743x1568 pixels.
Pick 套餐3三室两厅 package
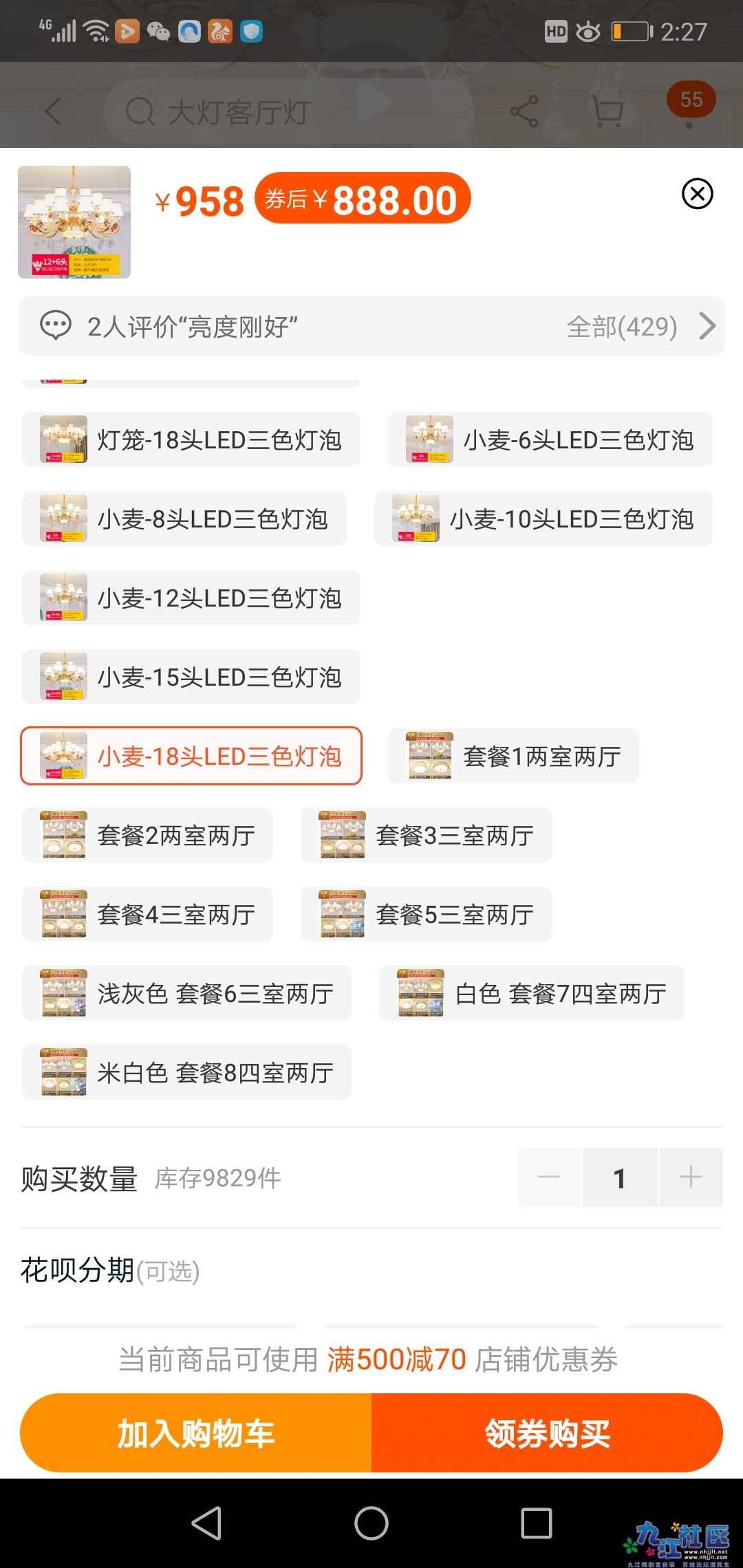pos(426,835)
